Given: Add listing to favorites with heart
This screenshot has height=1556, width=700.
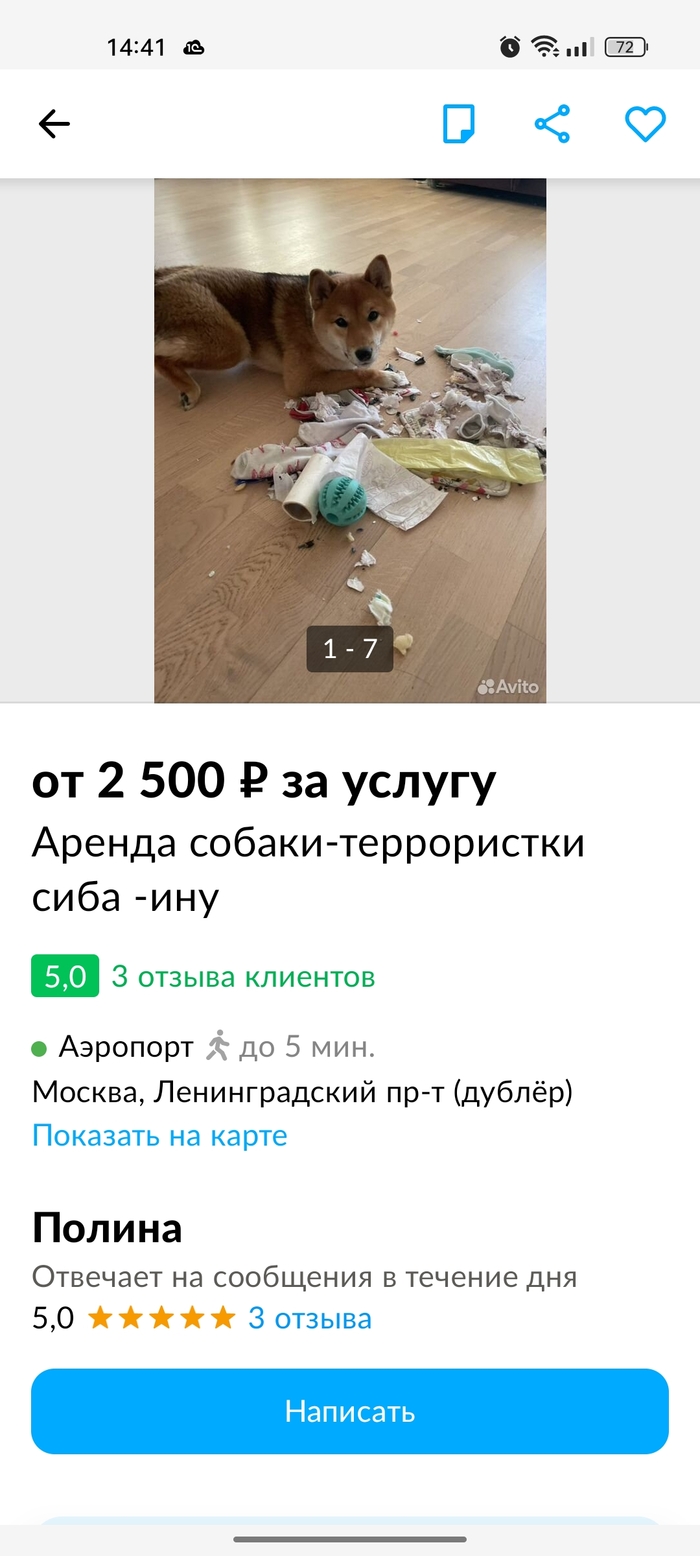Looking at the screenshot, I should click(645, 124).
